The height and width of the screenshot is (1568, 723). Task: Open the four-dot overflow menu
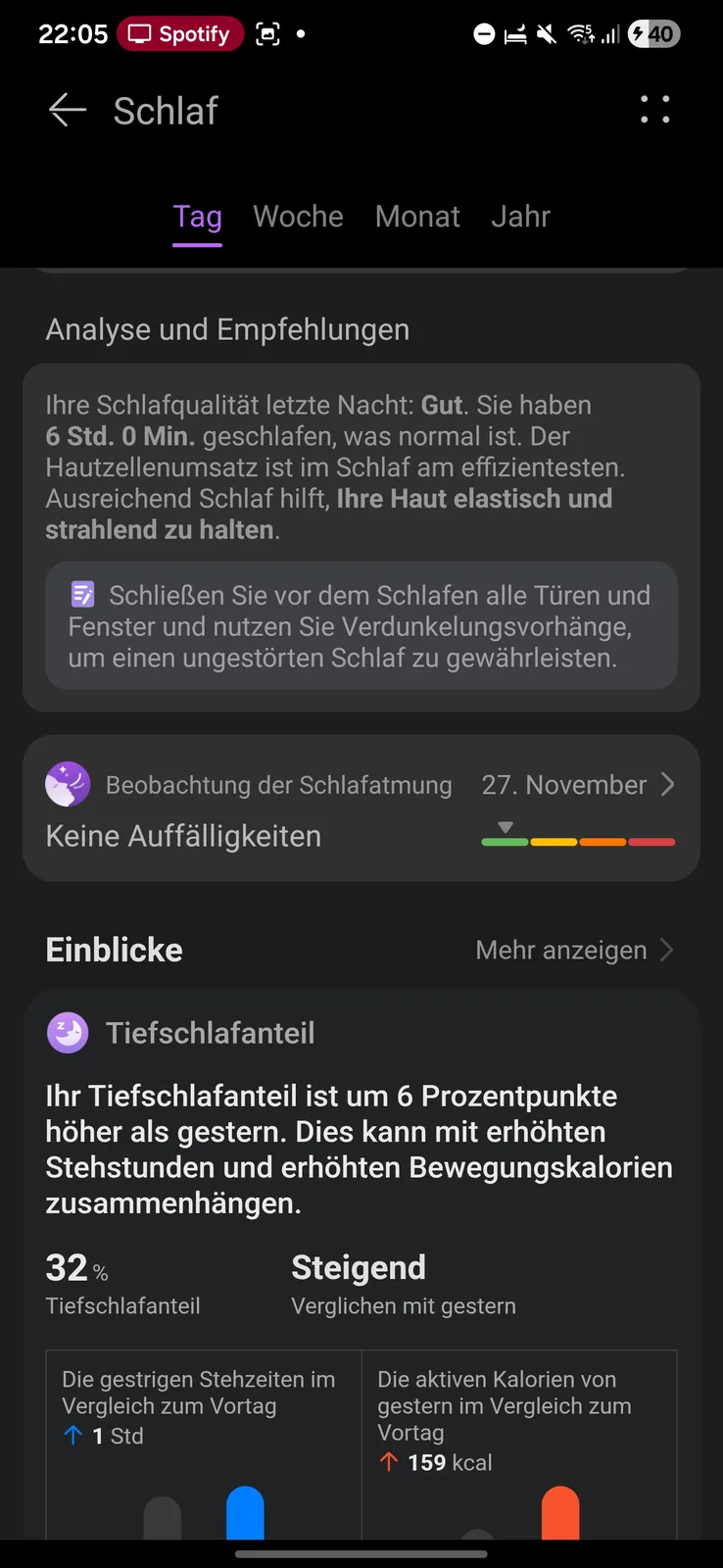pos(654,110)
